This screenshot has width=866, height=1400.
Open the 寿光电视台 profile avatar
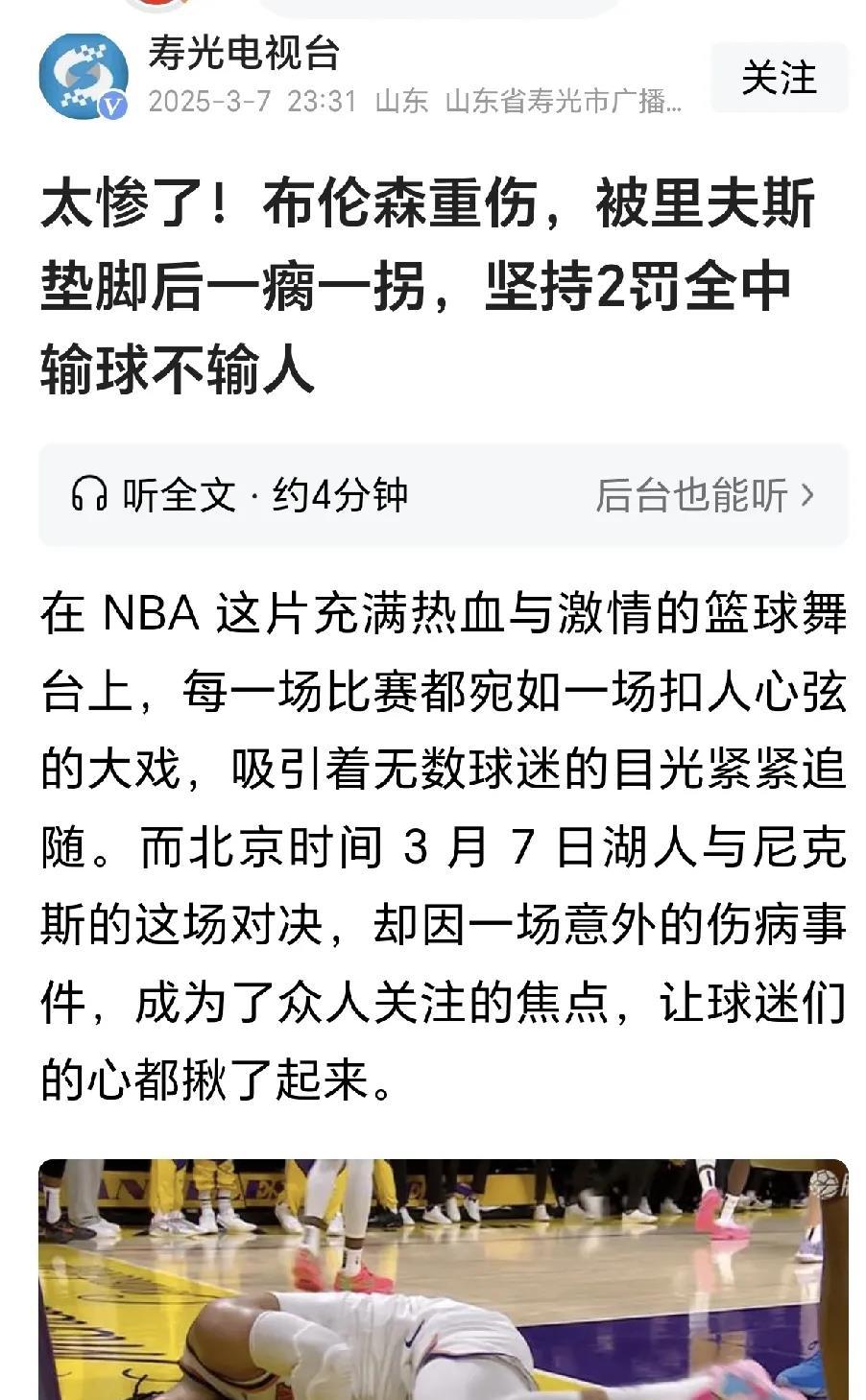coord(84,77)
